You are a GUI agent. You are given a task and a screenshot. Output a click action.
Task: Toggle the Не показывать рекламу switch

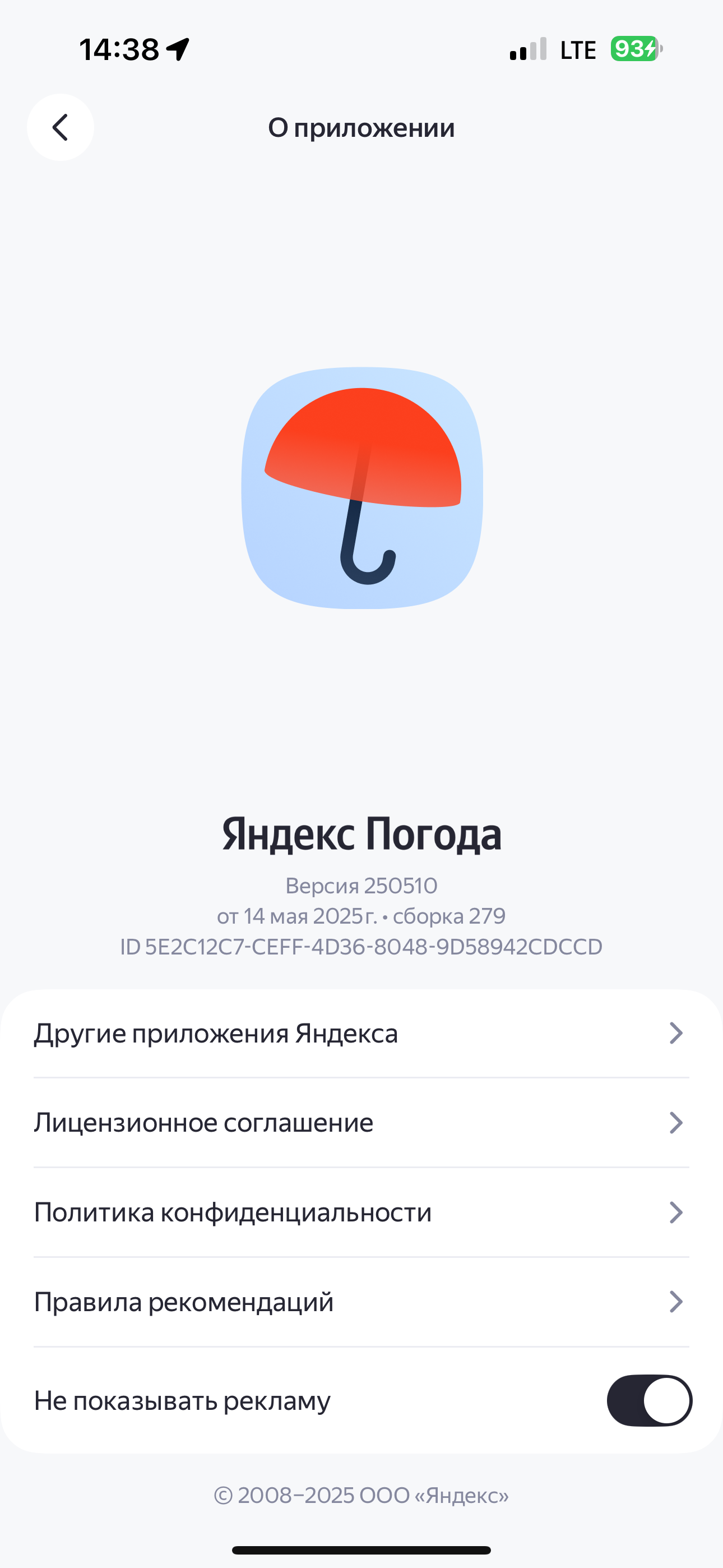(649, 1400)
